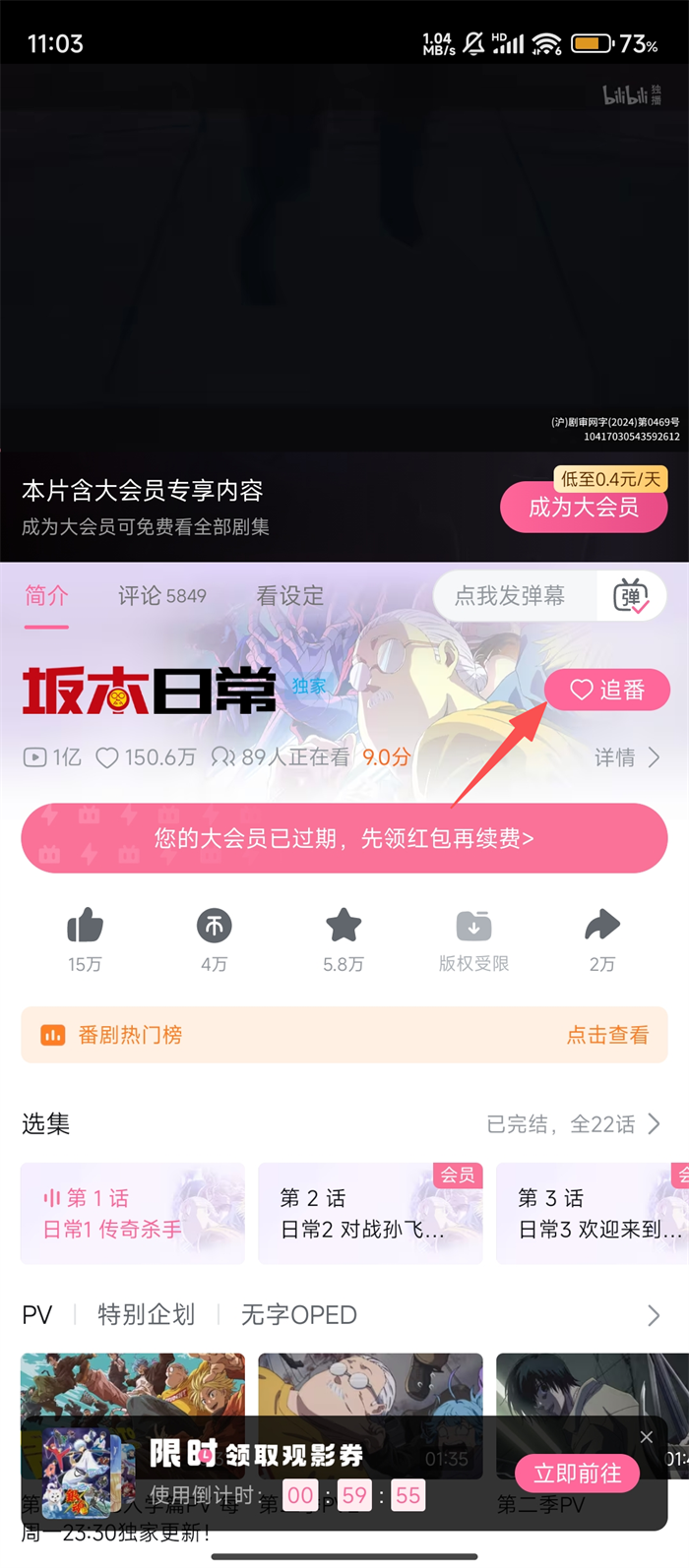Viewport: 689px width, 1568px height.
Task: Favorite with the star icon
Action: point(344,927)
